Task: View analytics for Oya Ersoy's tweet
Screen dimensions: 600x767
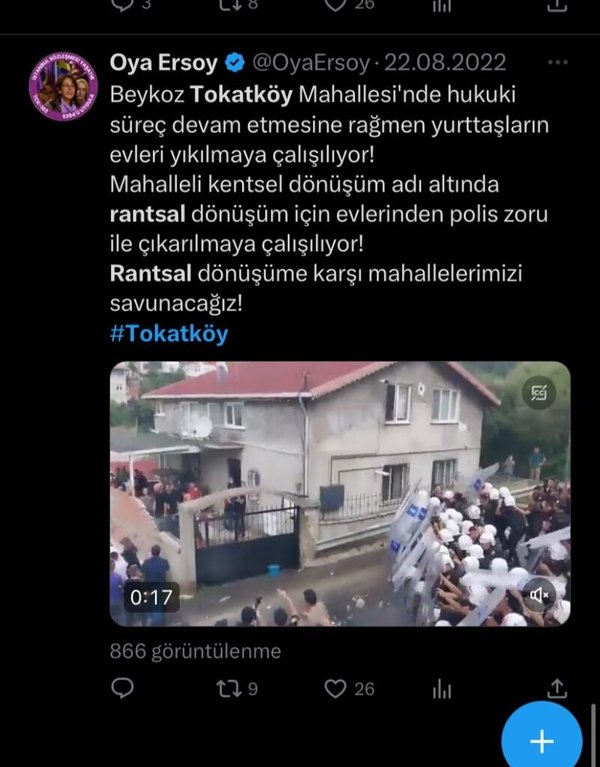Action: 441,688
